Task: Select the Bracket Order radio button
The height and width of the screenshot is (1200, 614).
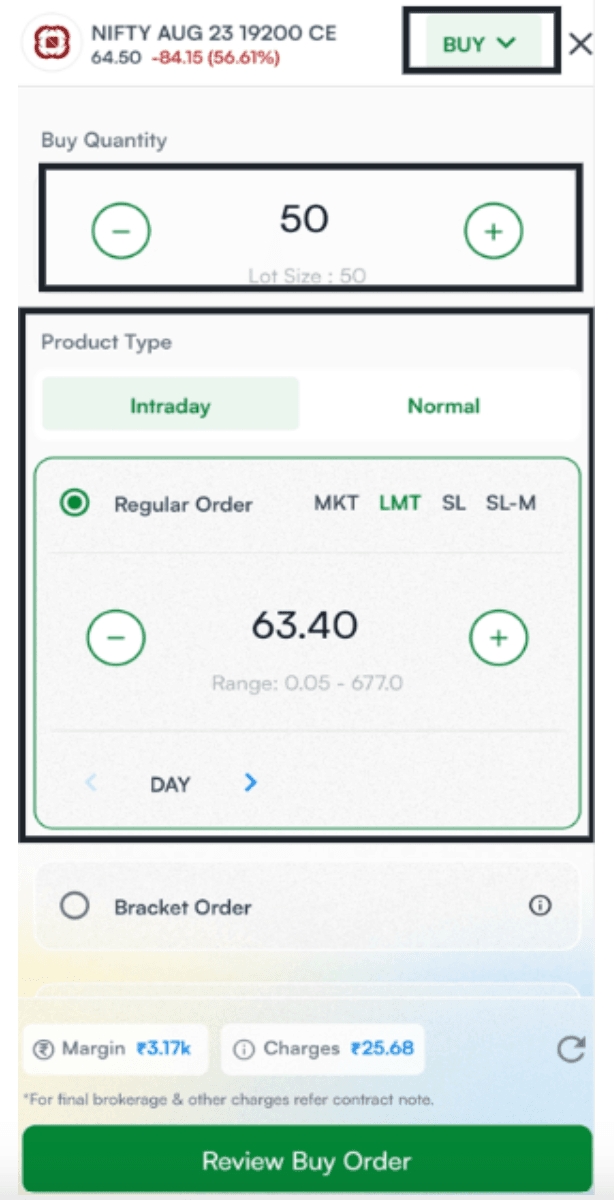Action: [x=74, y=907]
